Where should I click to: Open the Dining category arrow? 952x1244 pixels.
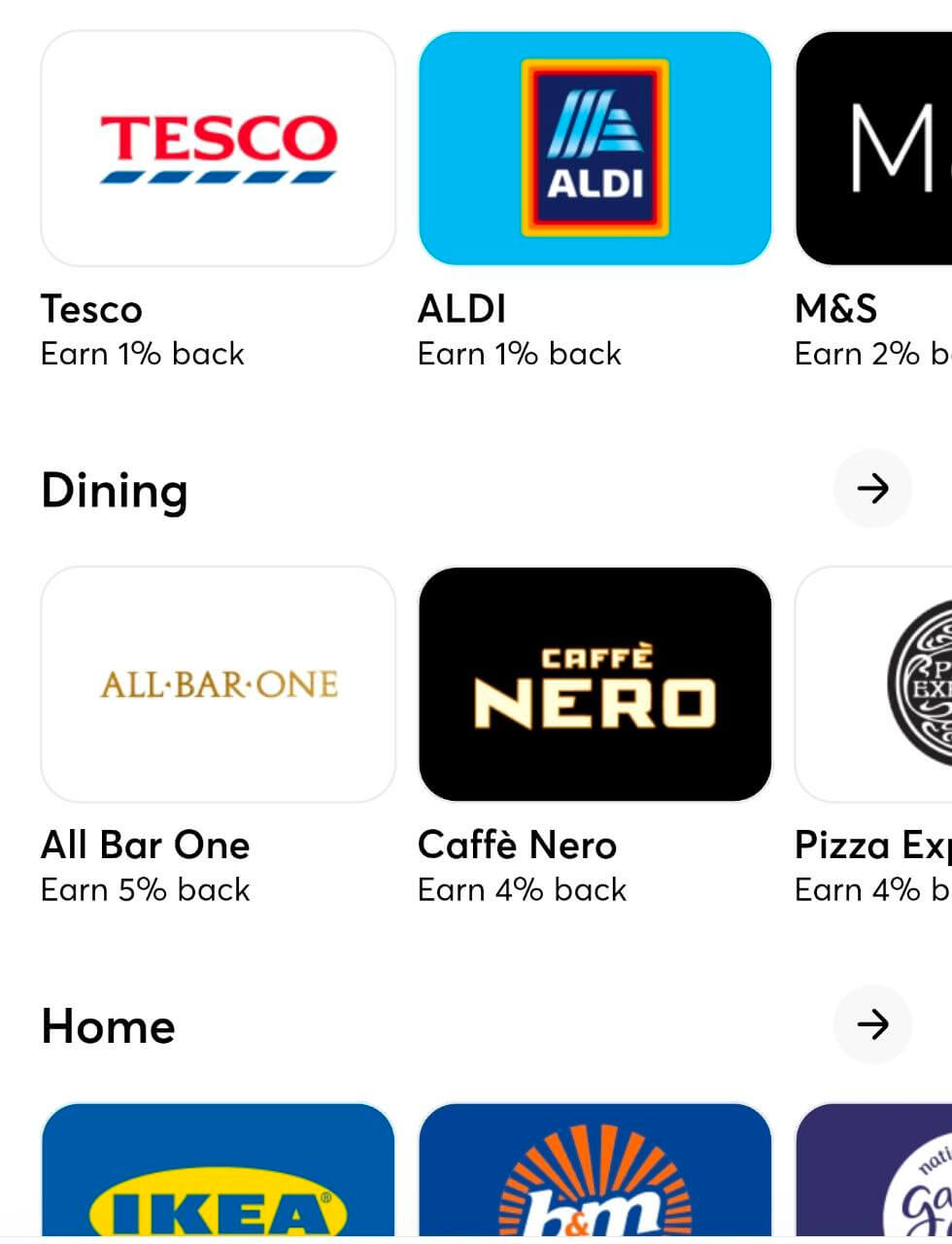(x=872, y=489)
